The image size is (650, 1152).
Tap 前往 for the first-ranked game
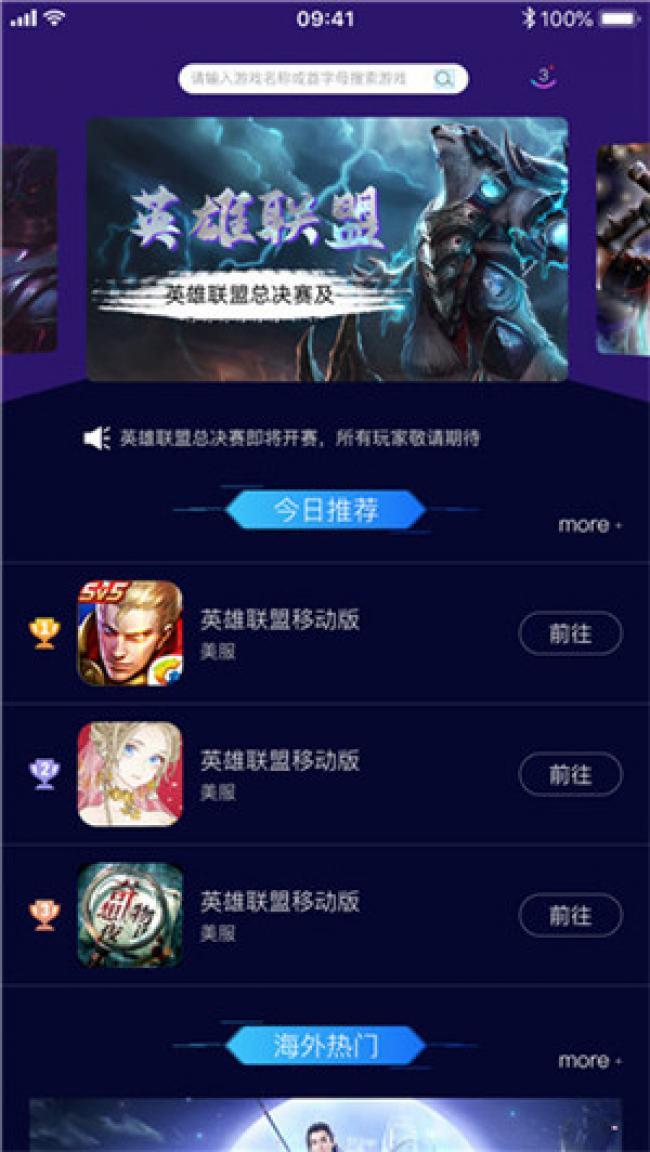point(570,633)
